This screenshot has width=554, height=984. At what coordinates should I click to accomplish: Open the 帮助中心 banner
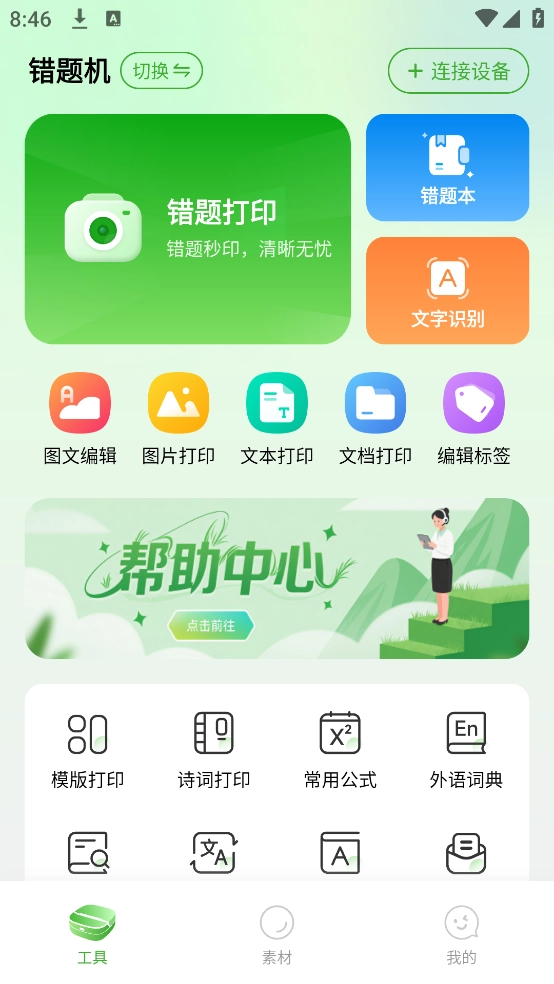pyautogui.click(x=277, y=578)
